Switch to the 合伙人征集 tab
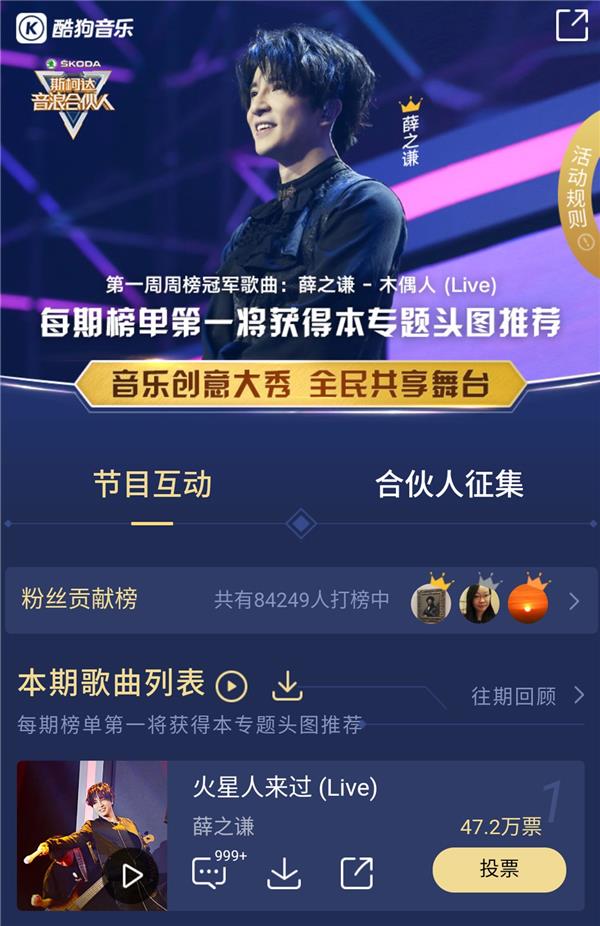Viewport: 600px width, 926px height. 449,485
